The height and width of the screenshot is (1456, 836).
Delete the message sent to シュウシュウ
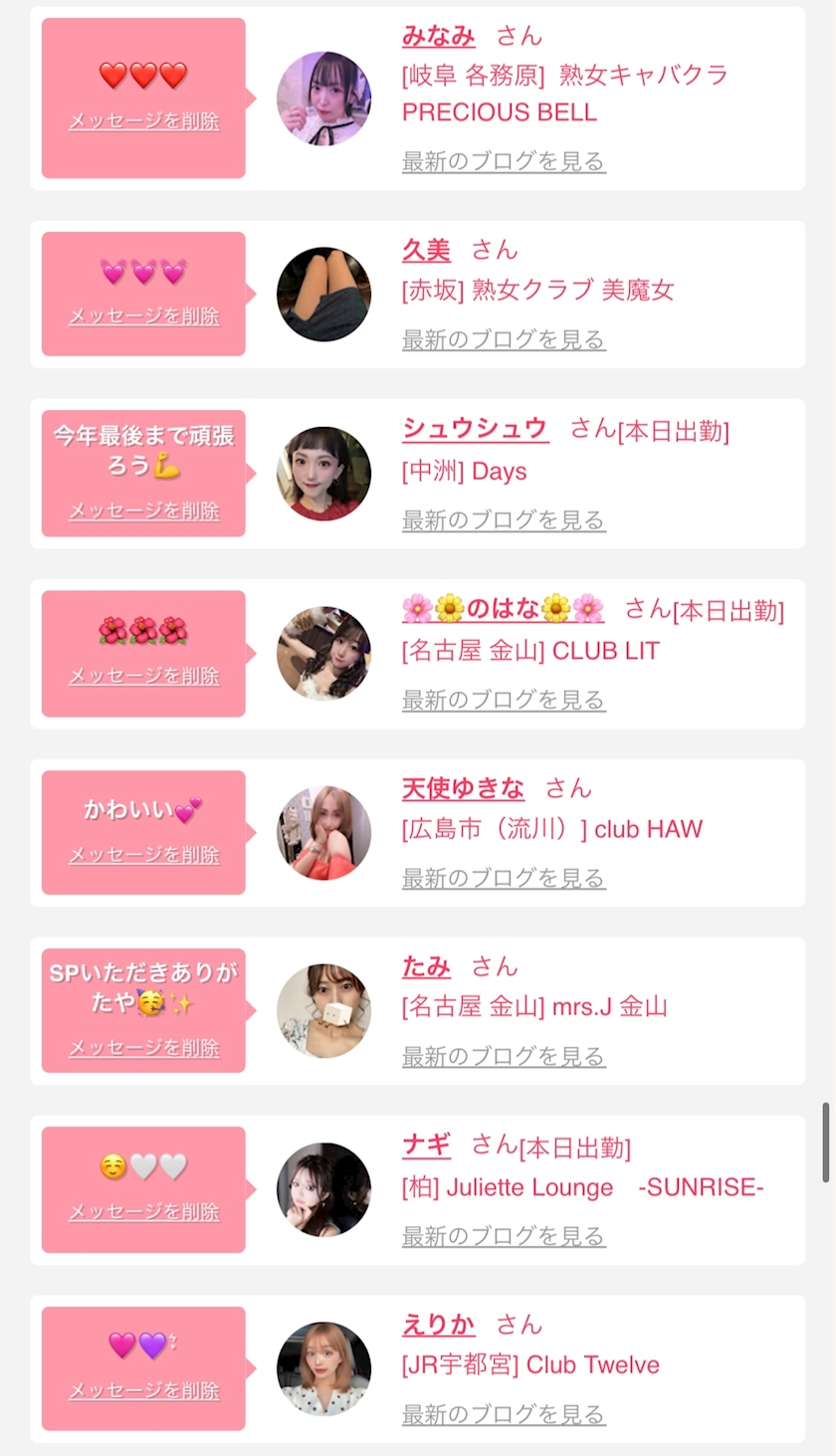tap(144, 512)
